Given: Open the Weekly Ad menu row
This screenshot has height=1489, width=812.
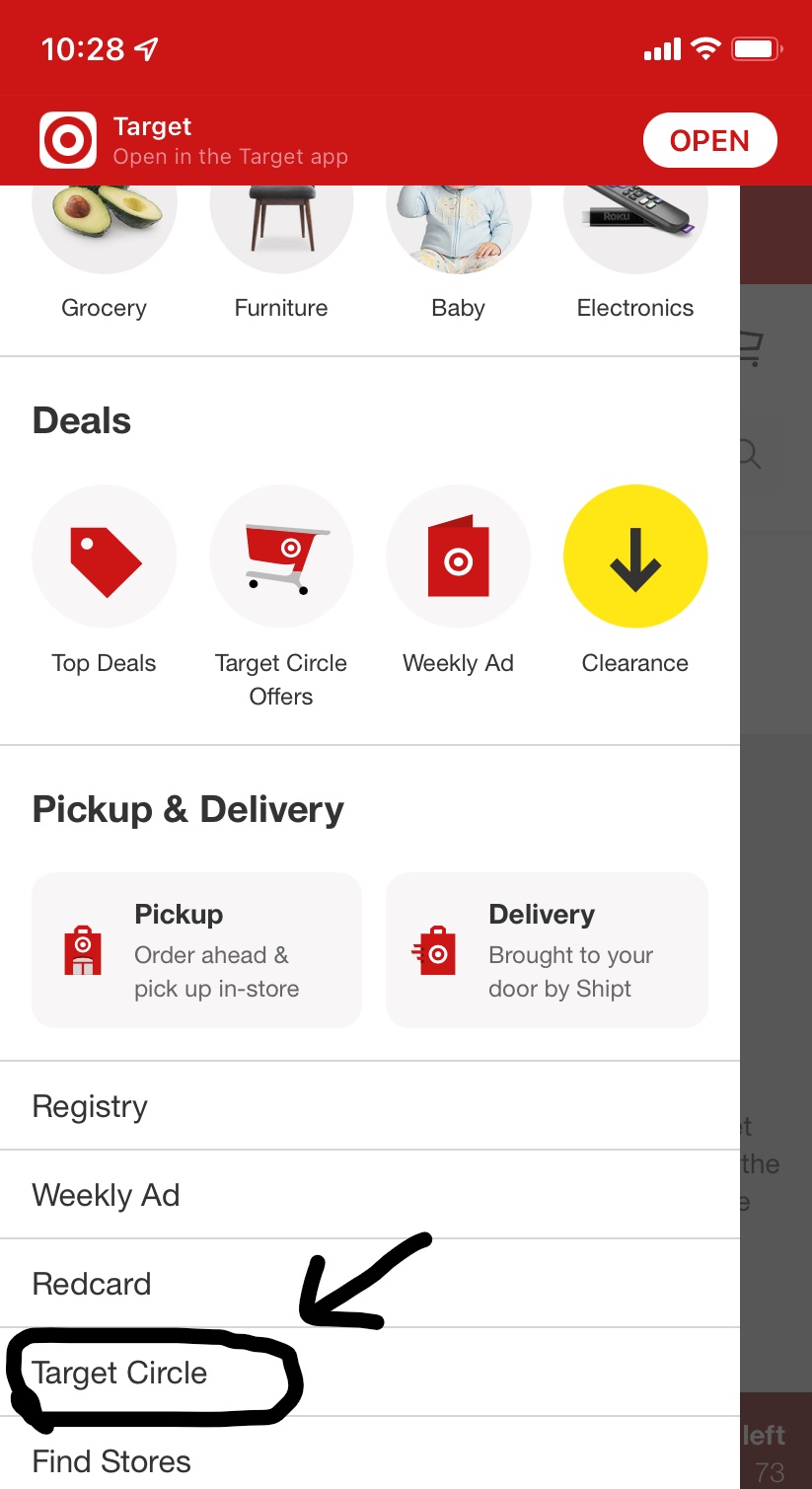Looking at the screenshot, I should (370, 1195).
